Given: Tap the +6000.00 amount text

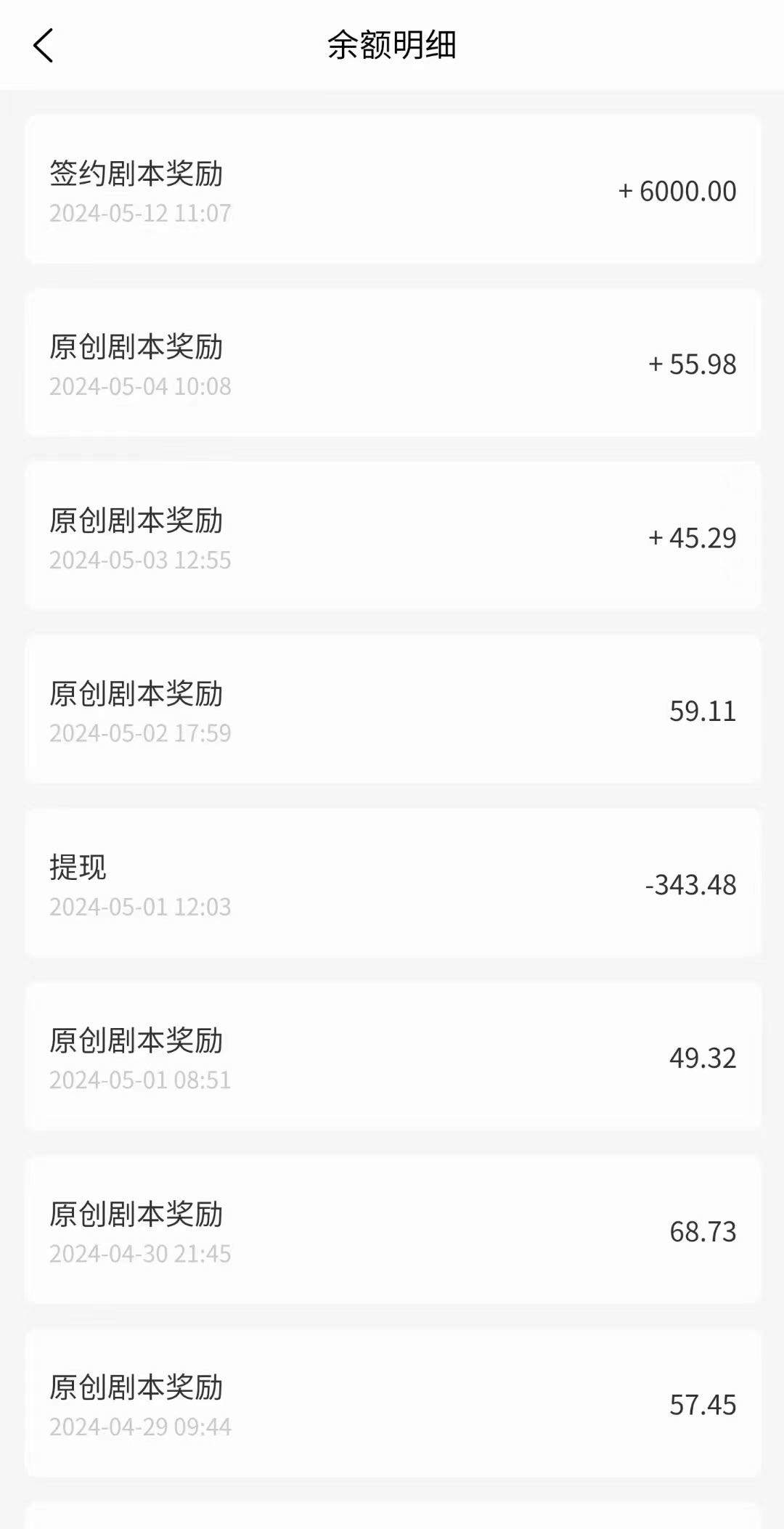Looking at the screenshot, I should [x=677, y=191].
